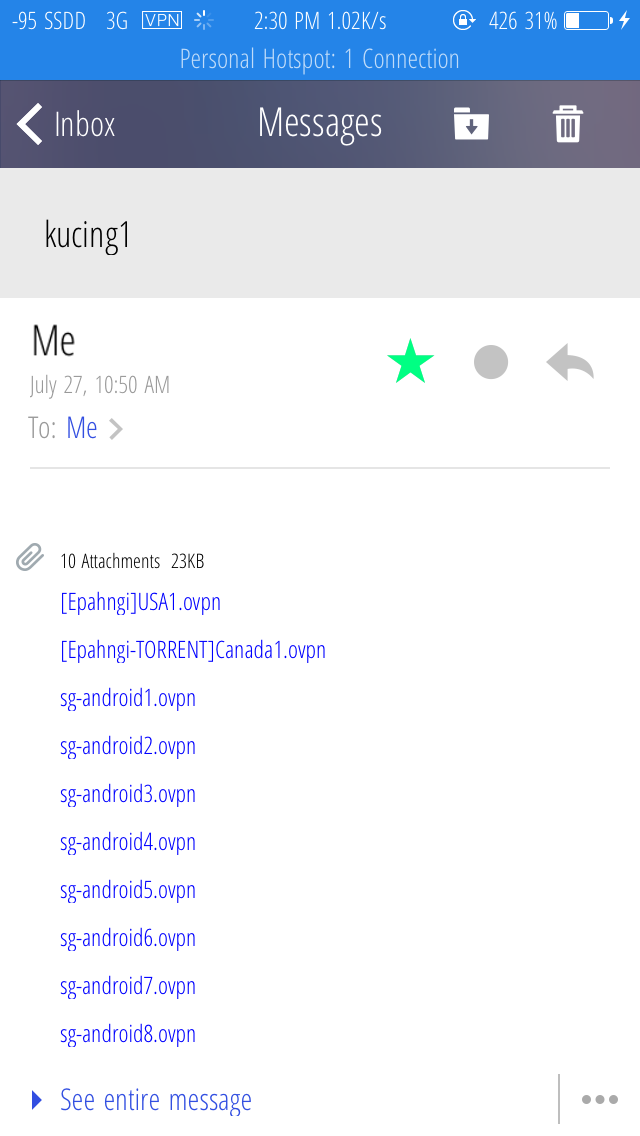Tap the Personal Hotspot status banner

[x=320, y=59]
